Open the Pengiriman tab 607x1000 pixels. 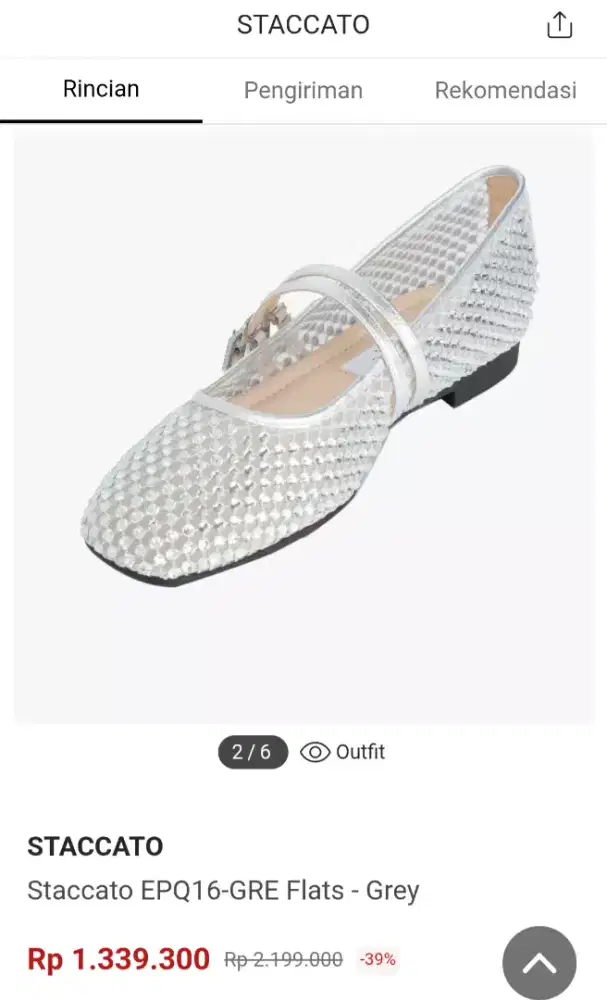coord(303,90)
